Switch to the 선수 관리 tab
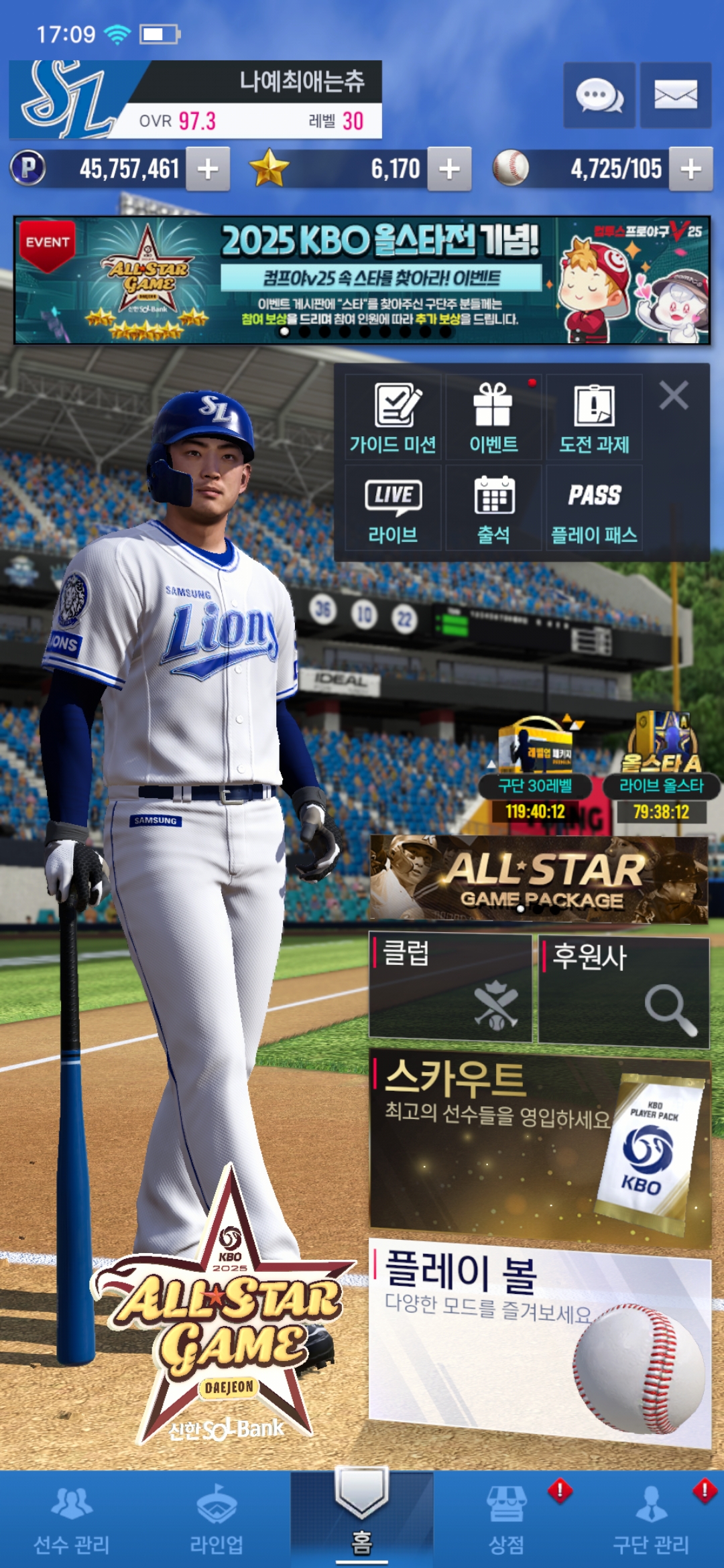724x1568 pixels. coord(72,1520)
